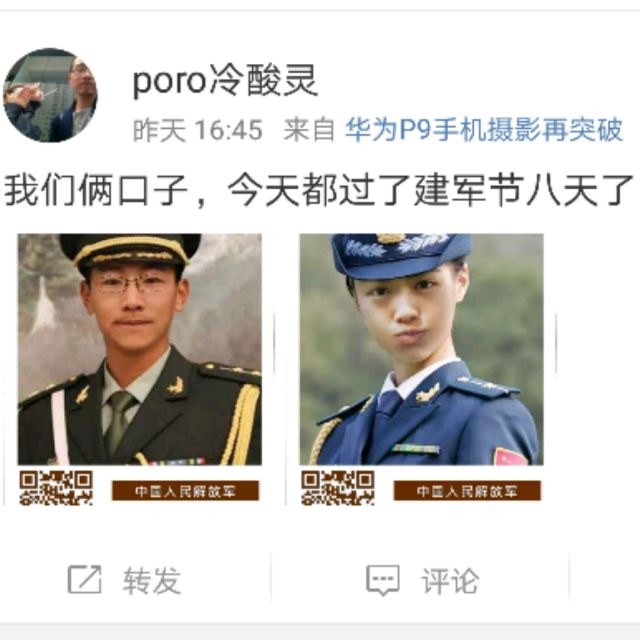View the photo of the woman in blue uniform
This screenshot has width=640, height=640.
coord(421,369)
